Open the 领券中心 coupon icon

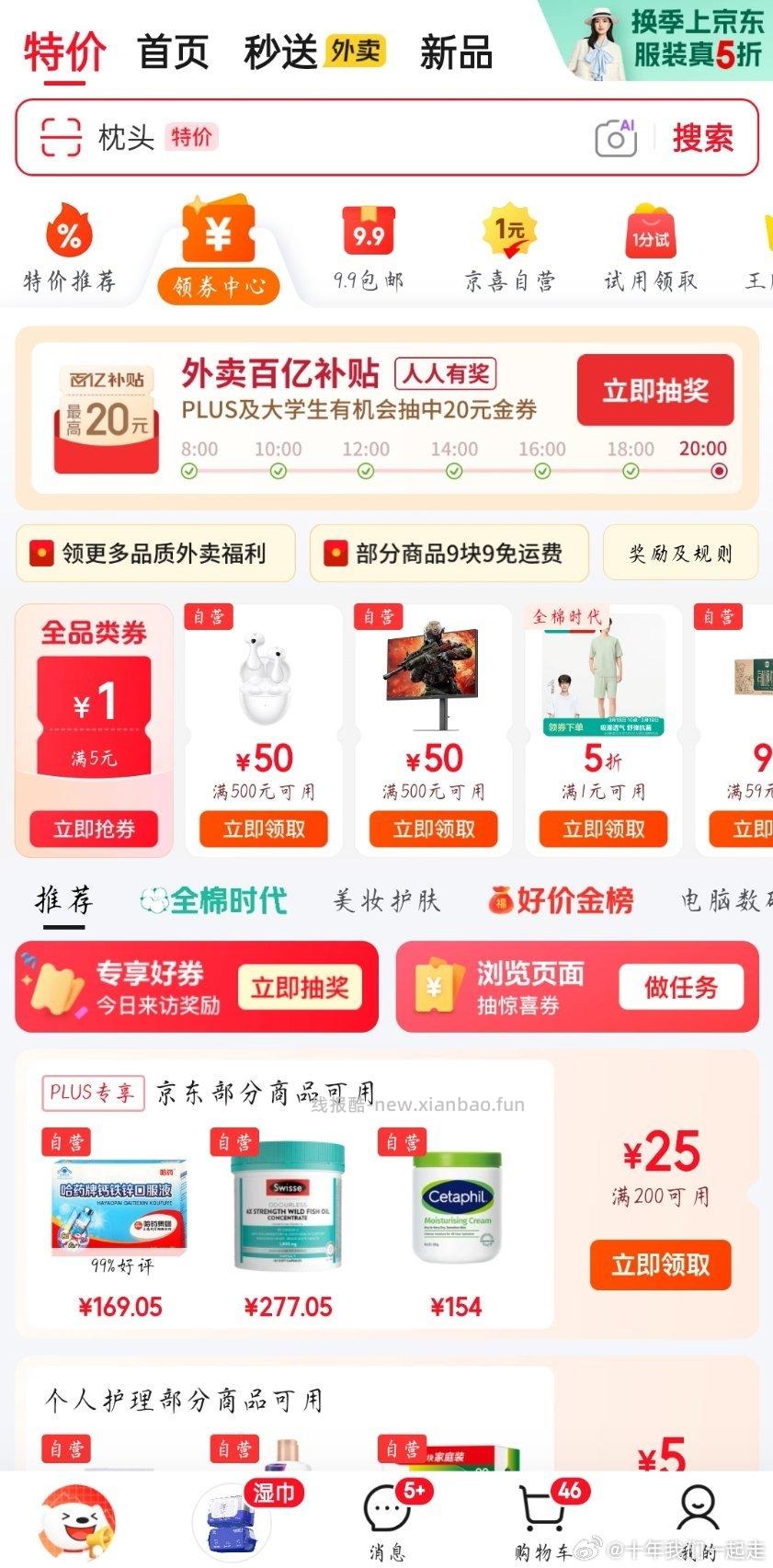218,232
